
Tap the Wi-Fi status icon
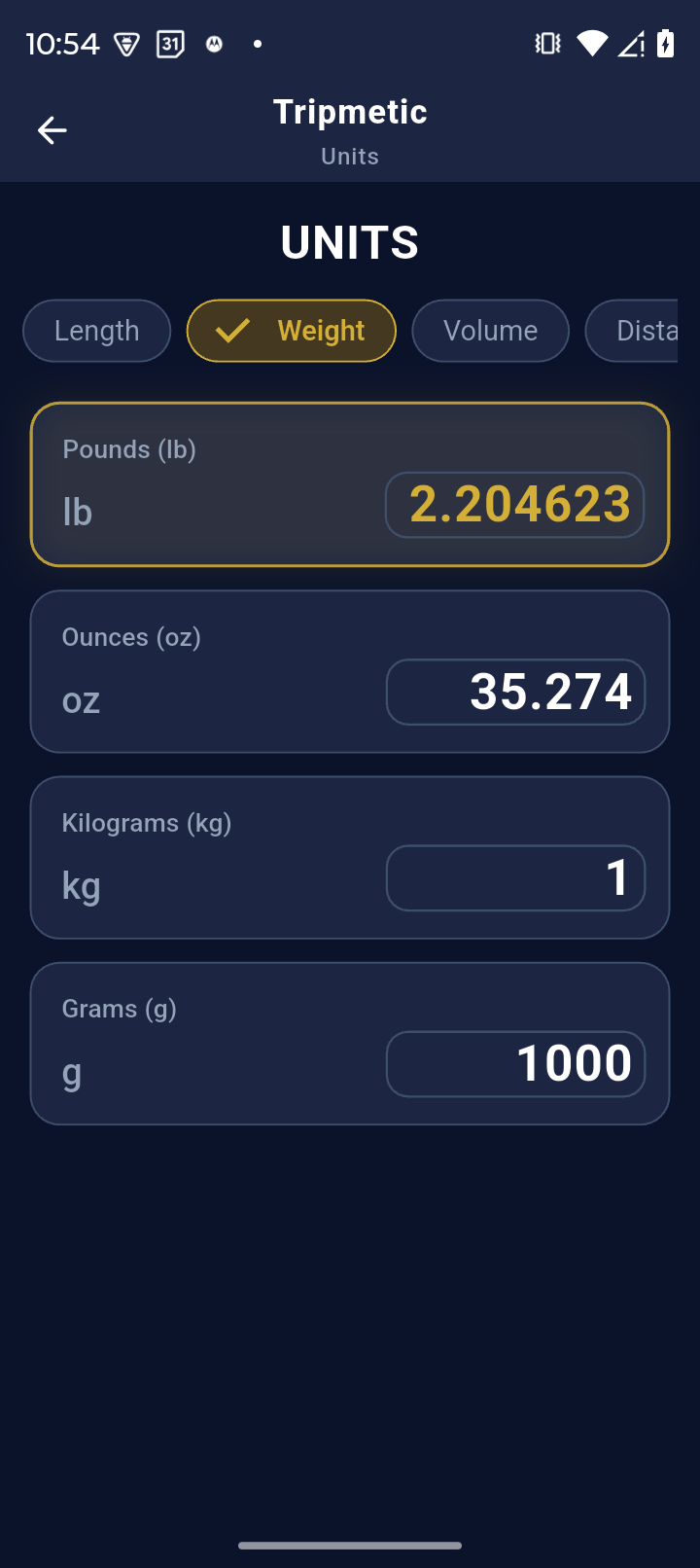point(590,44)
